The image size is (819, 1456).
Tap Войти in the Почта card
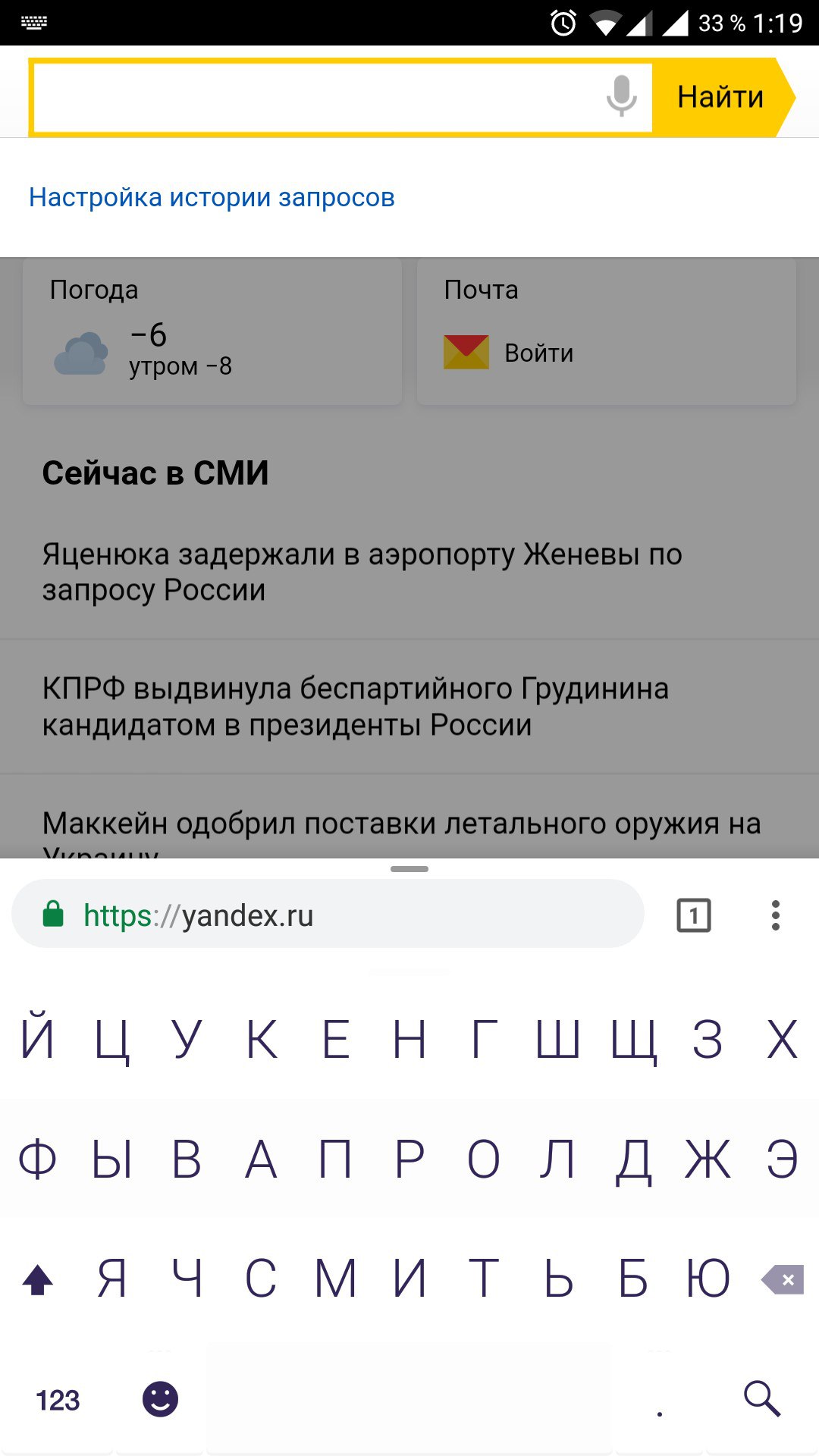click(538, 353)
